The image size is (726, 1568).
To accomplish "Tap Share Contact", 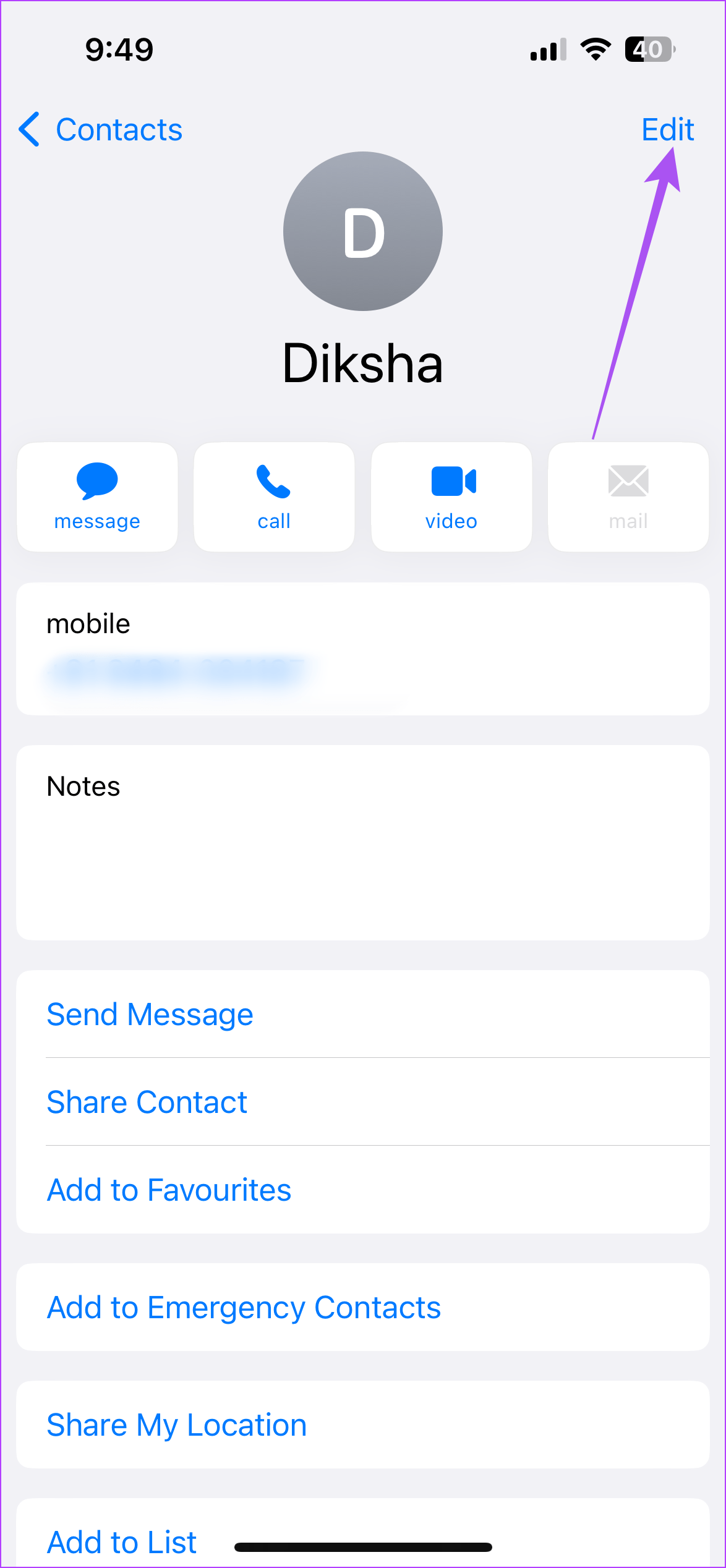I will [147, 1102].
